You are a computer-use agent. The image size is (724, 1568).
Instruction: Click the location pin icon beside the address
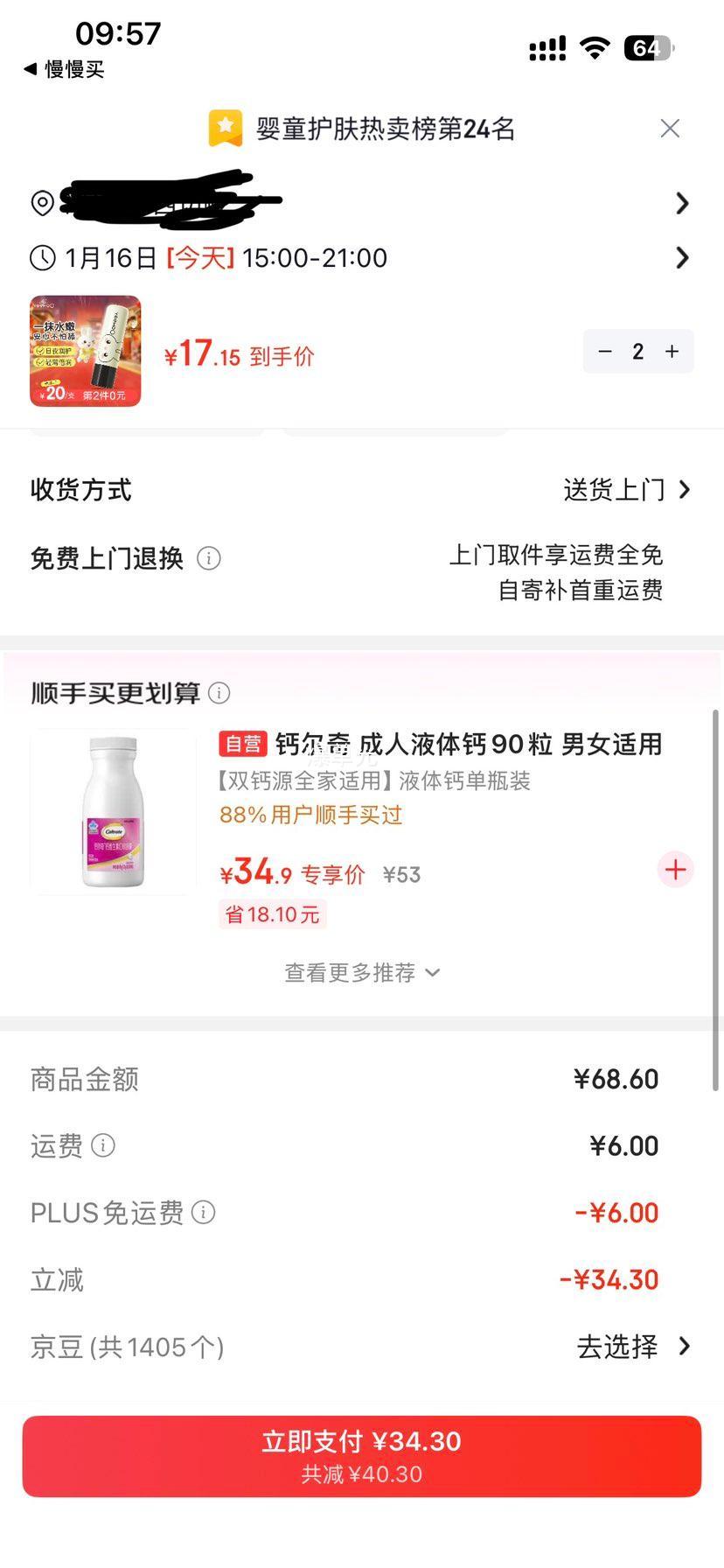[x=41, y=203]
